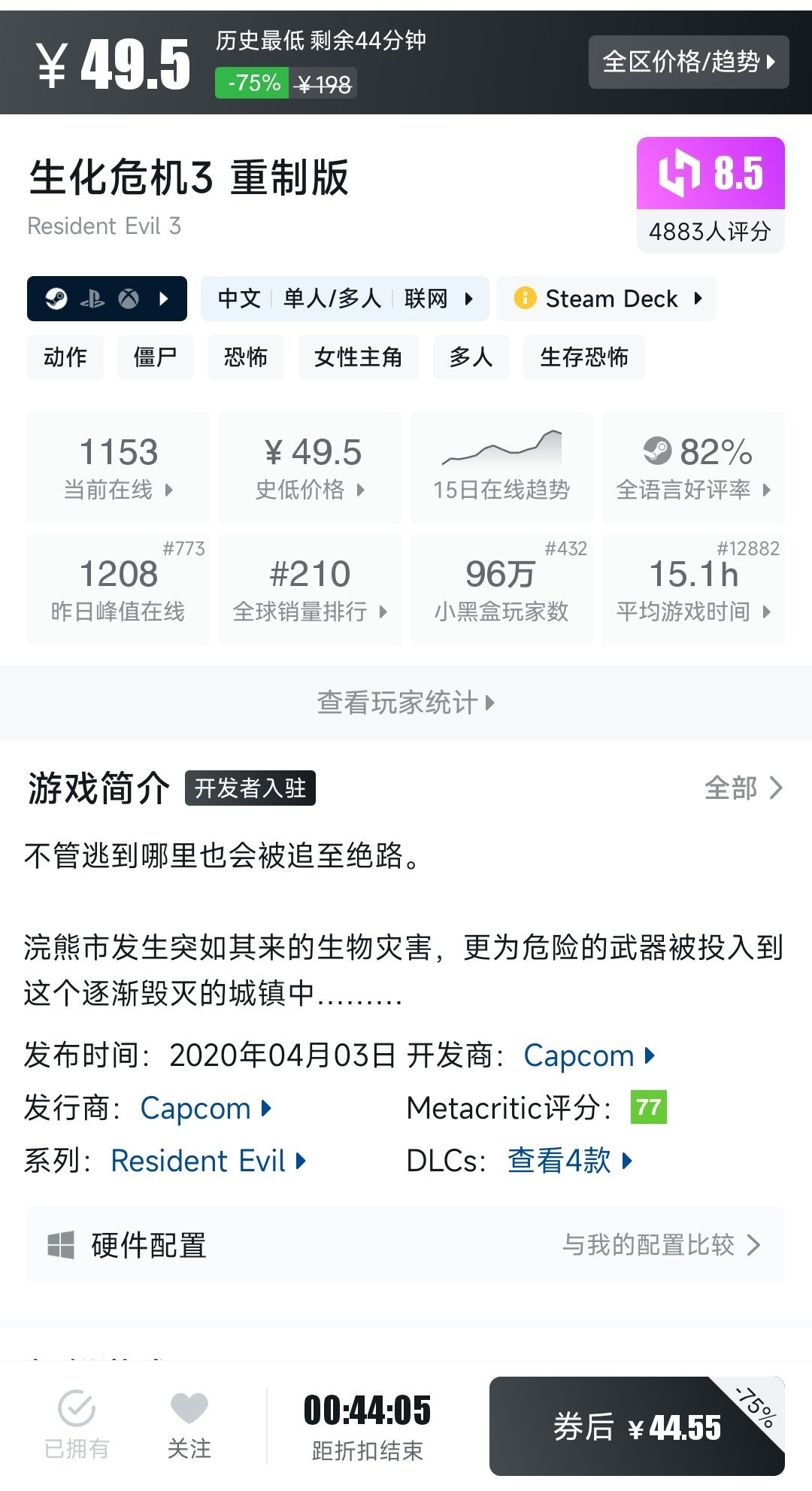
Task: Click the Windows icon next to 硬件配置
Action: click(x=62, y=1245)
